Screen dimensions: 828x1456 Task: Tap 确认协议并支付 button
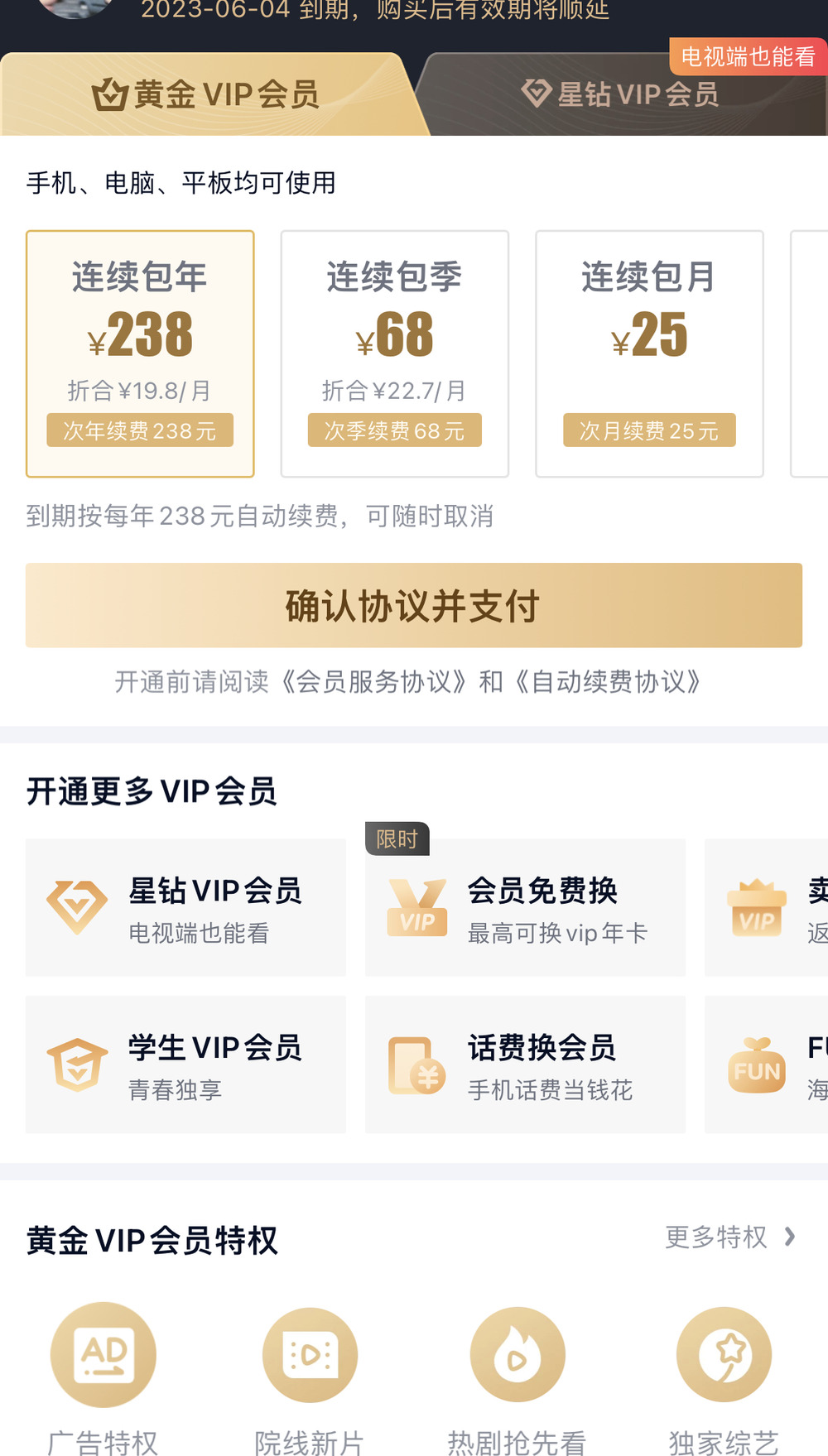click(414, 605)
